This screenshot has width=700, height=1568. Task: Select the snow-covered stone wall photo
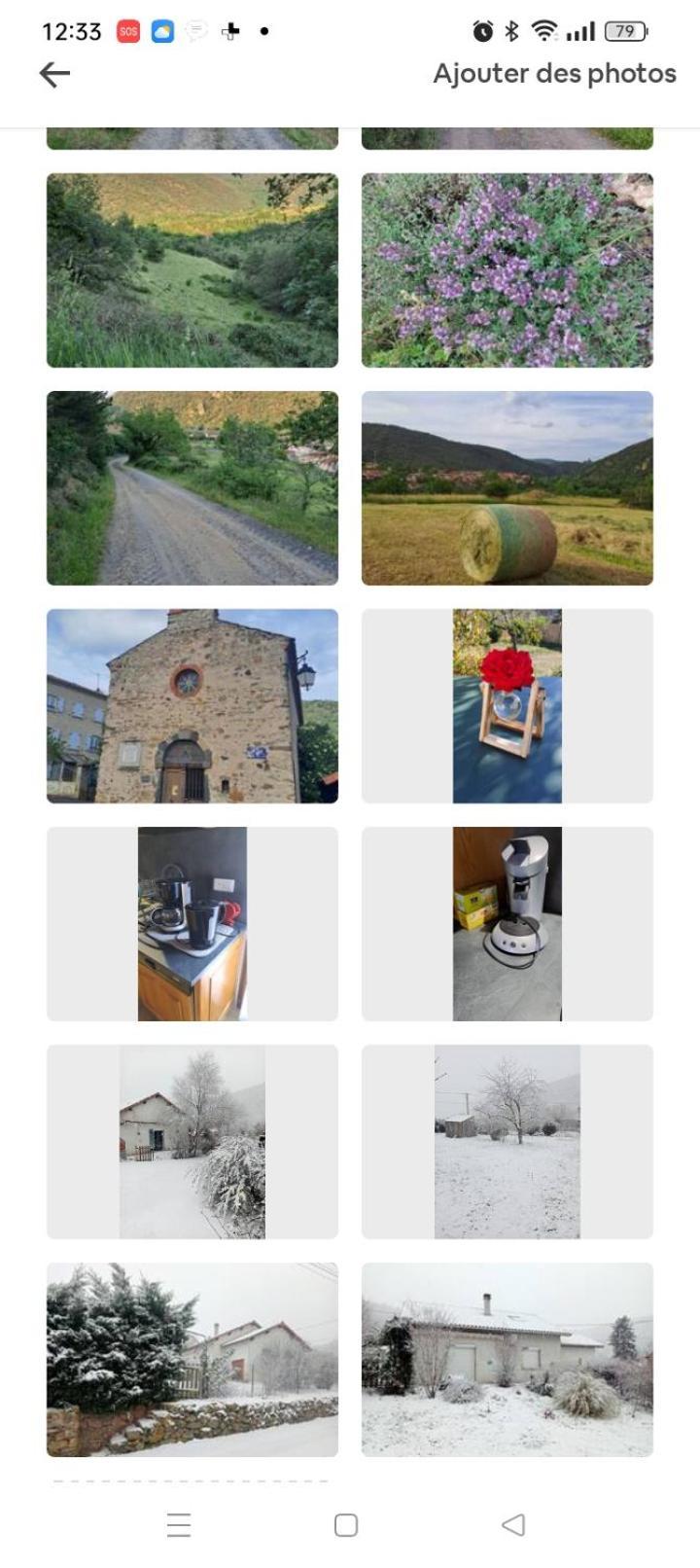tap(192, 1360)
